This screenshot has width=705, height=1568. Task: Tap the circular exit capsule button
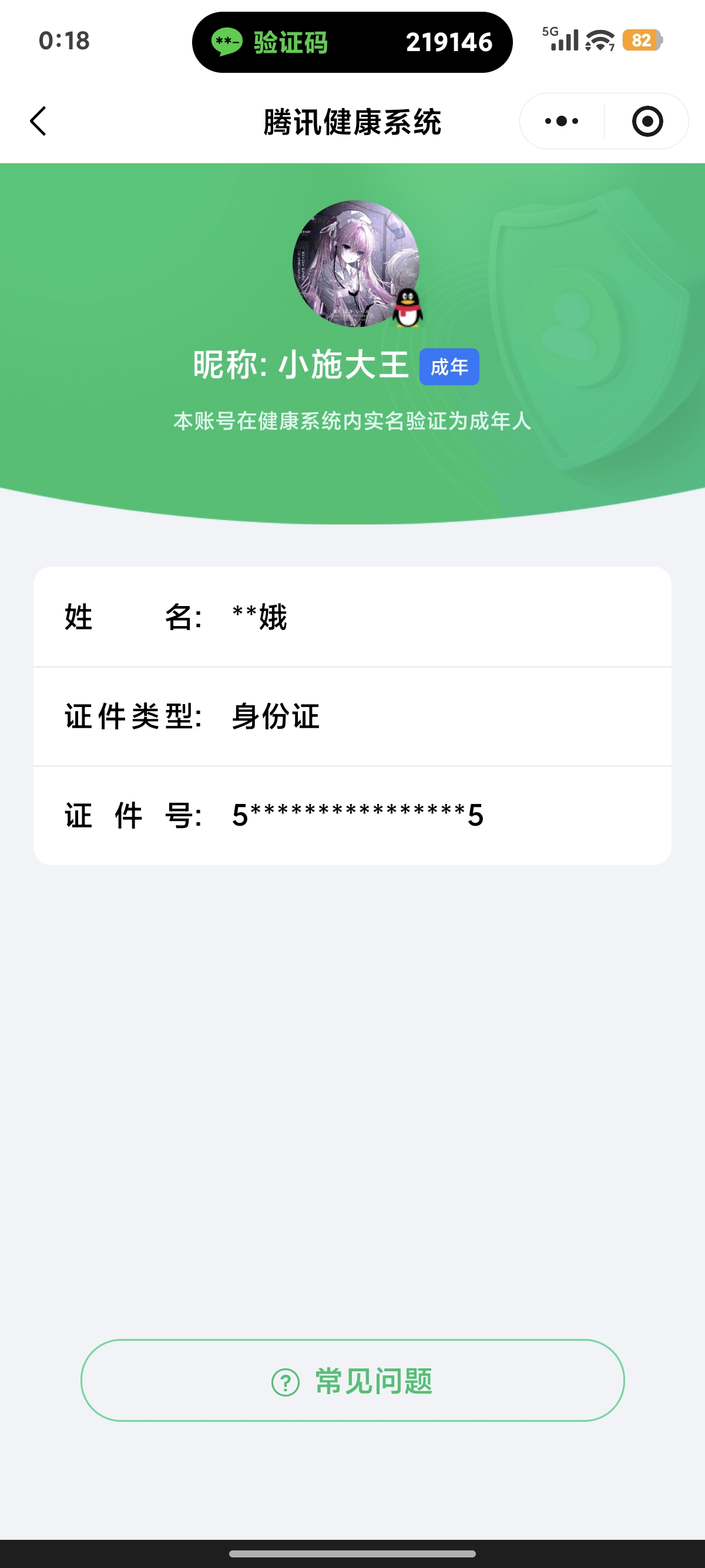[647, 120]
